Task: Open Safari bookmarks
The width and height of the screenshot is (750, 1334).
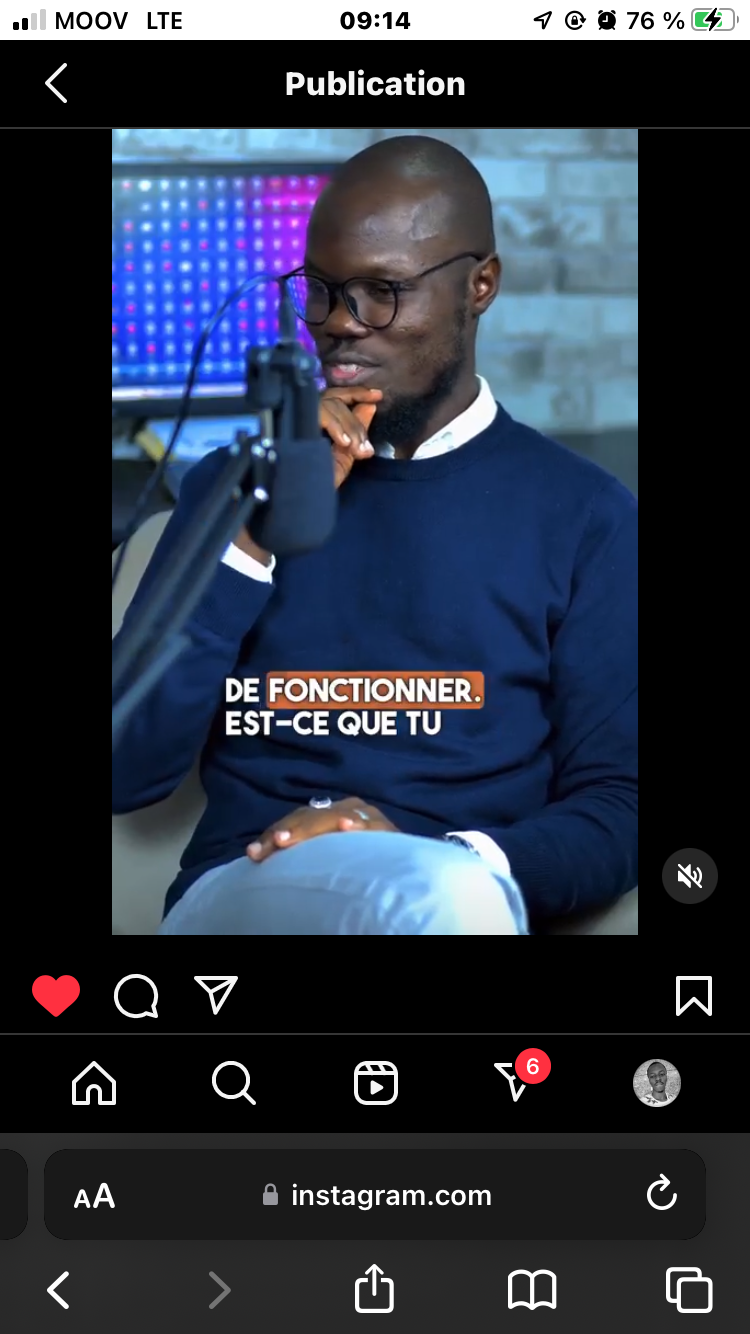Action: [532, 1290]
